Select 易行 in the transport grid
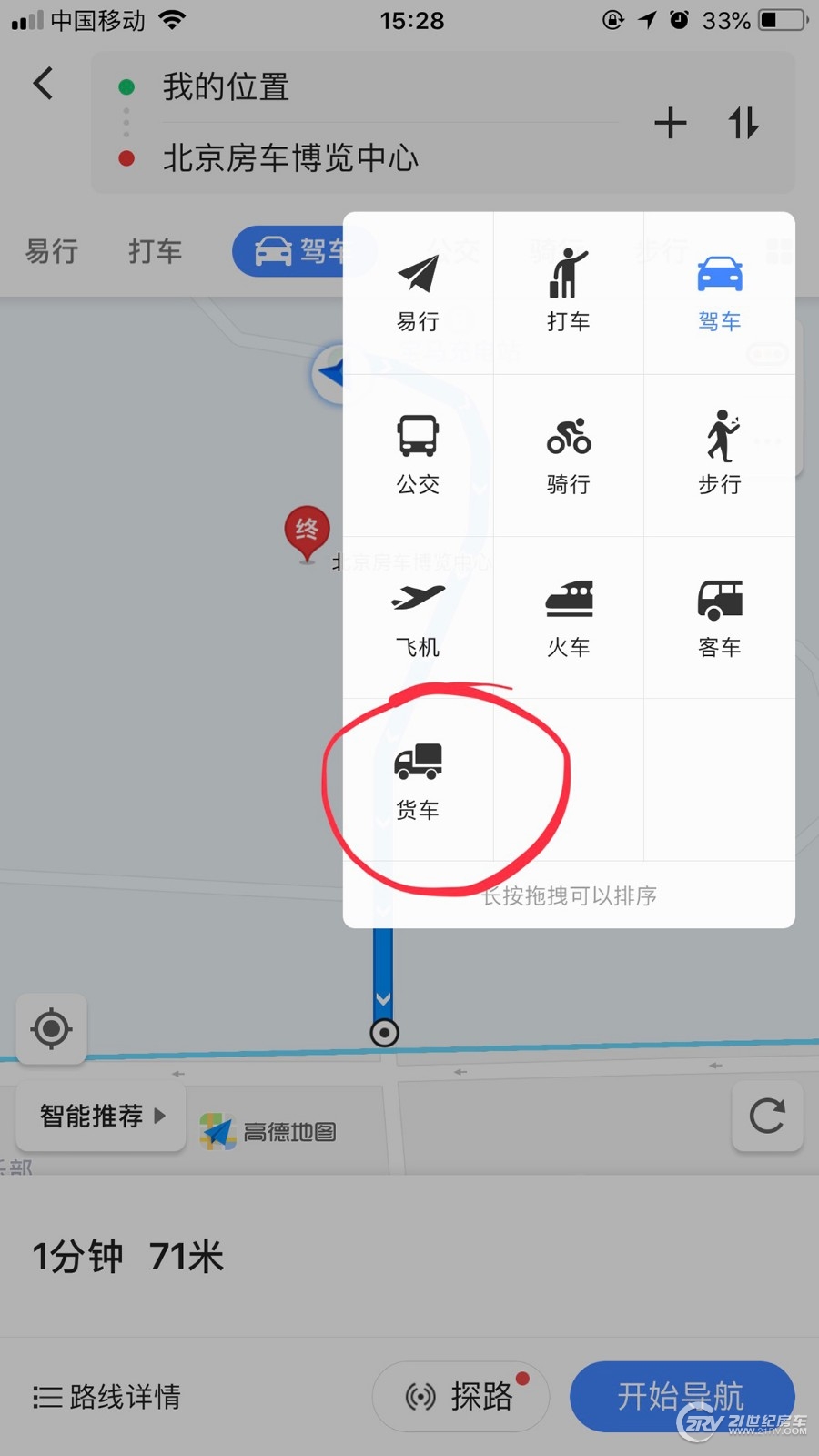 (x=418, y=293)
